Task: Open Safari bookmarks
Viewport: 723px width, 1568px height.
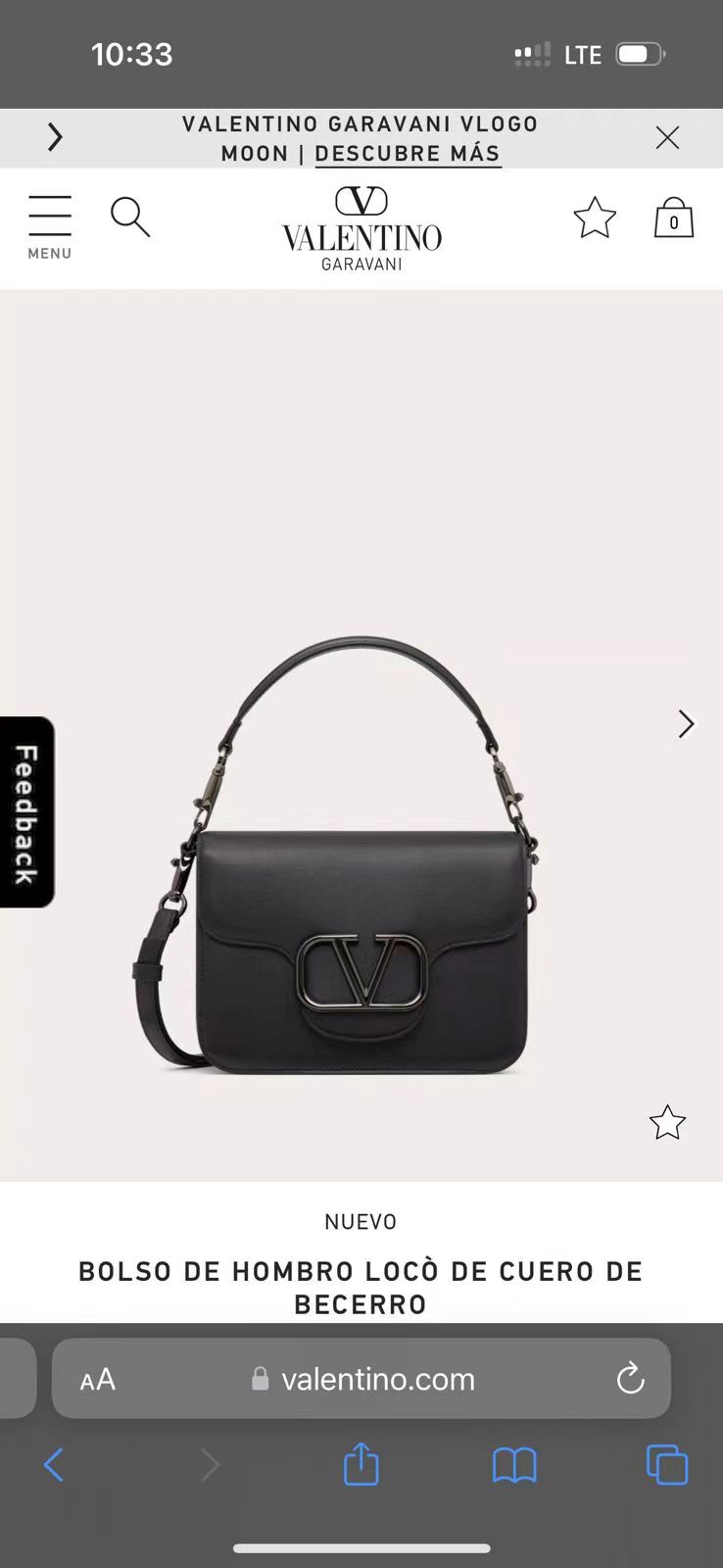Action: click(514, 1466)
